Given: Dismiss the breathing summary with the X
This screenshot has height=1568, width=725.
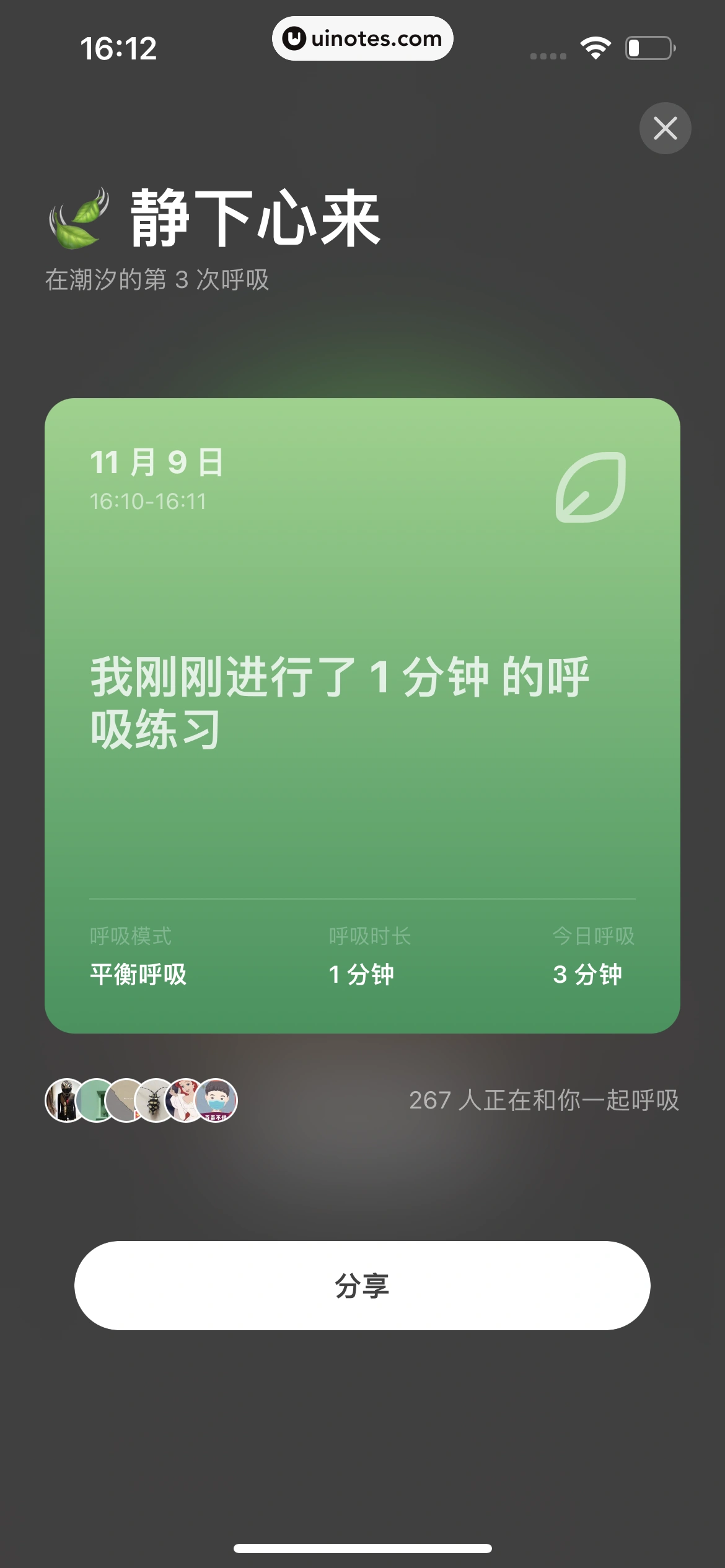Looking at the screenshot, I should tap(665, 128).
